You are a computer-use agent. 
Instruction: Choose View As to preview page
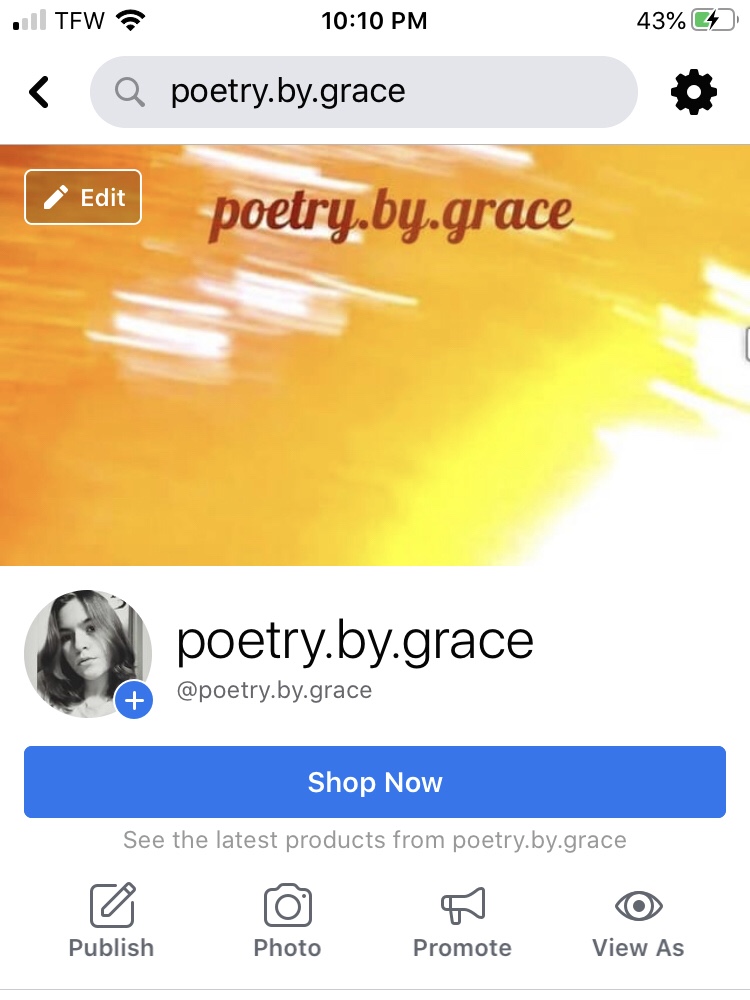coord(638,921)
